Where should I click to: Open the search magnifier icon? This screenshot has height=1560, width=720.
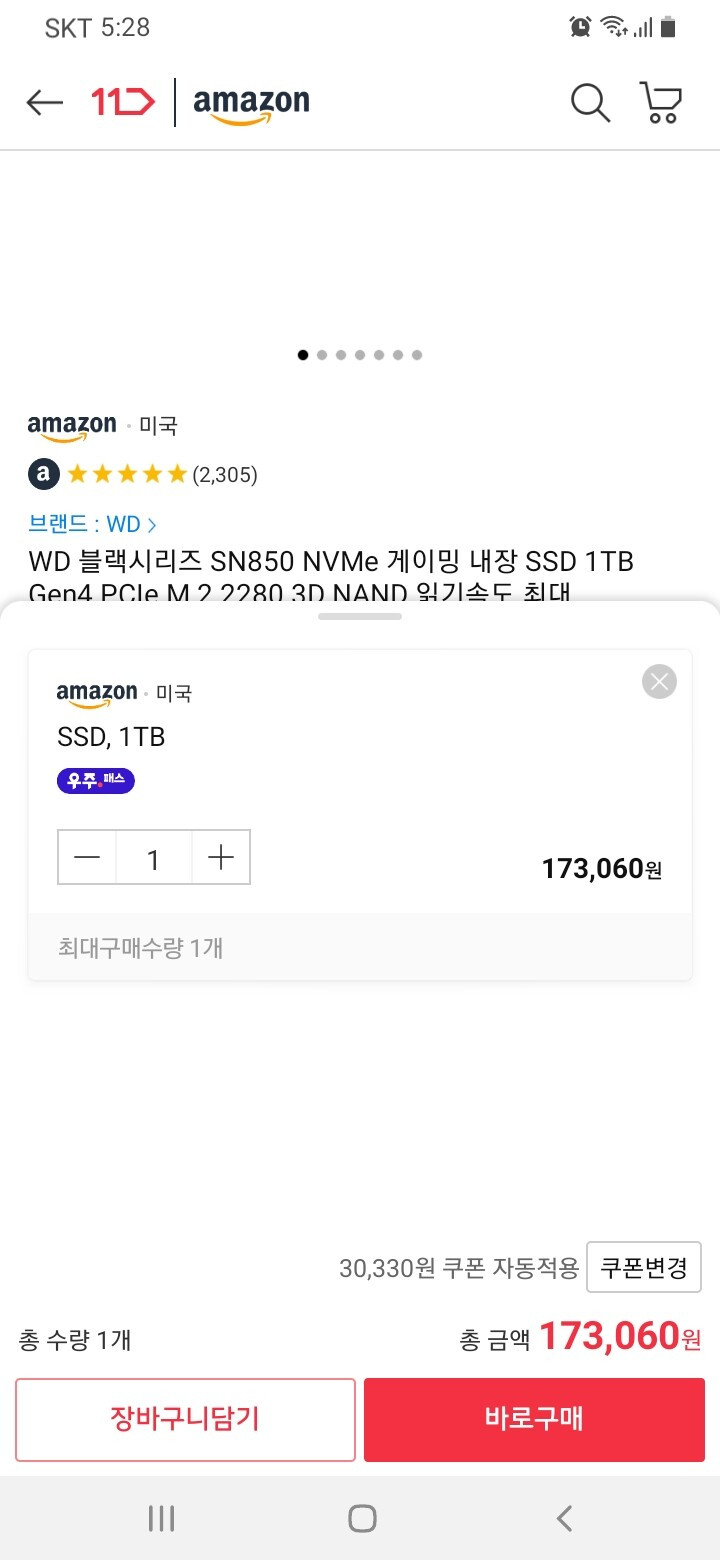pyautogui.click(x=590, y=102)
